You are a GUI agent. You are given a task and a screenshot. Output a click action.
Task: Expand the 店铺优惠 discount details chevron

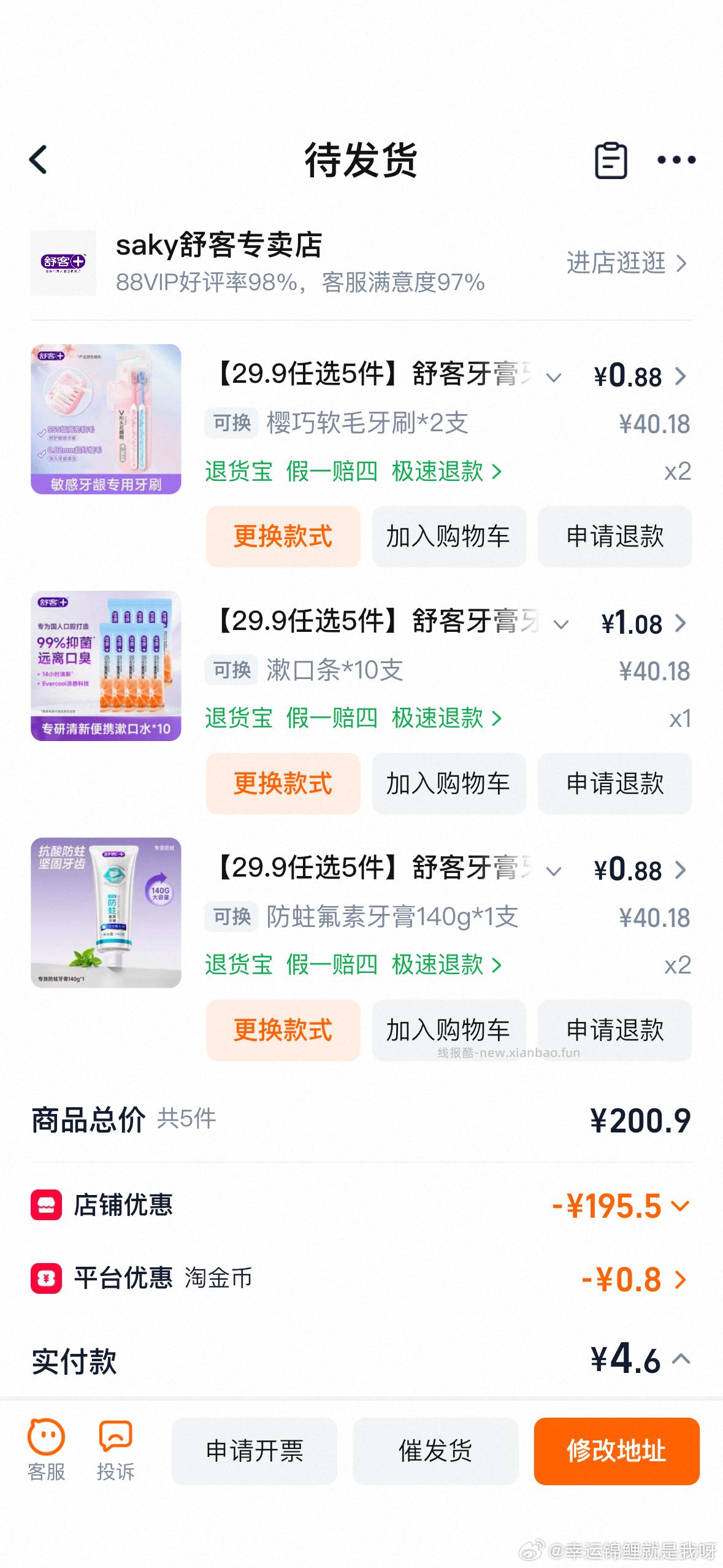tap(679, 1204)
